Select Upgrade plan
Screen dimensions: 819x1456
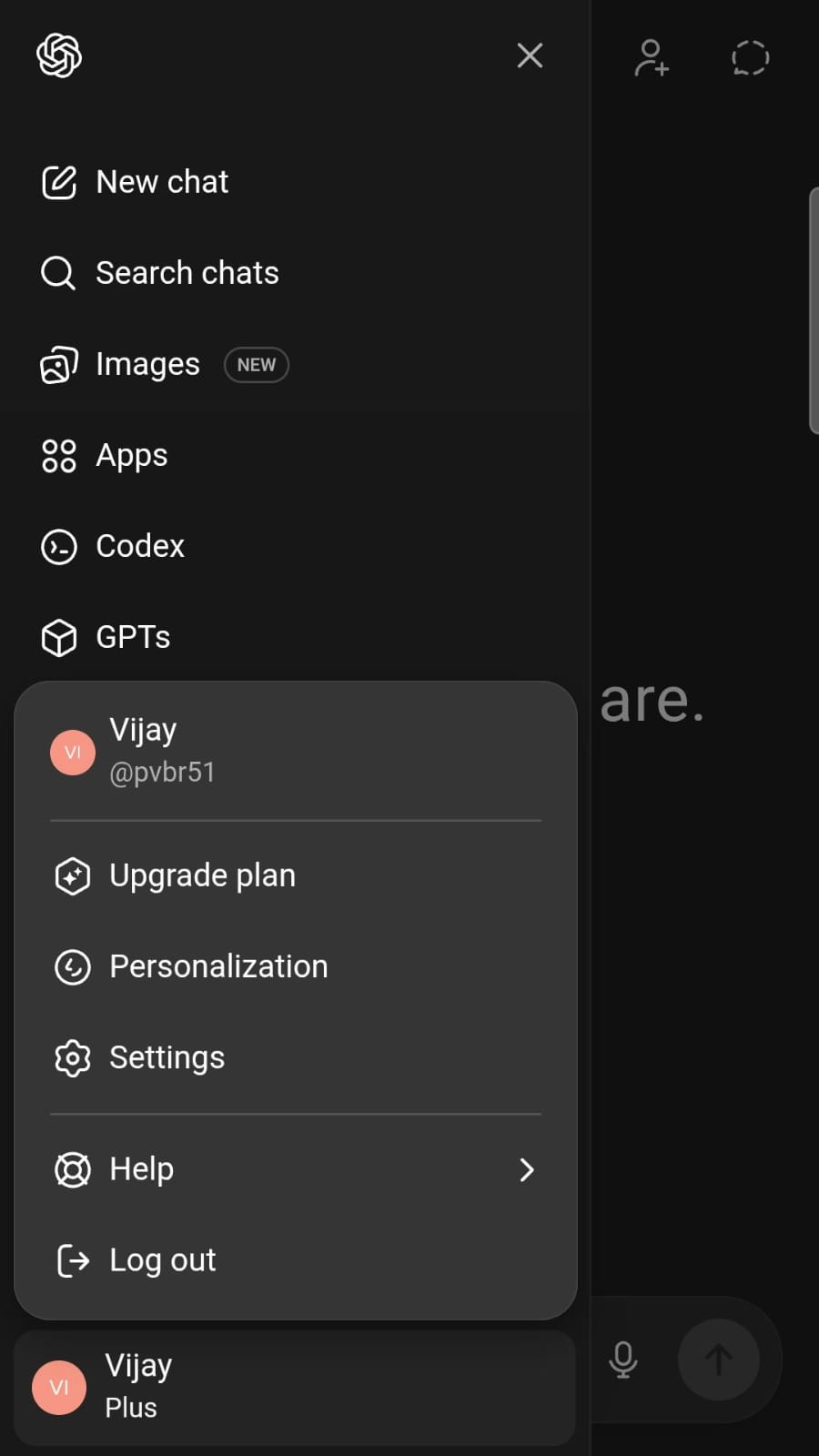[202, 875]
